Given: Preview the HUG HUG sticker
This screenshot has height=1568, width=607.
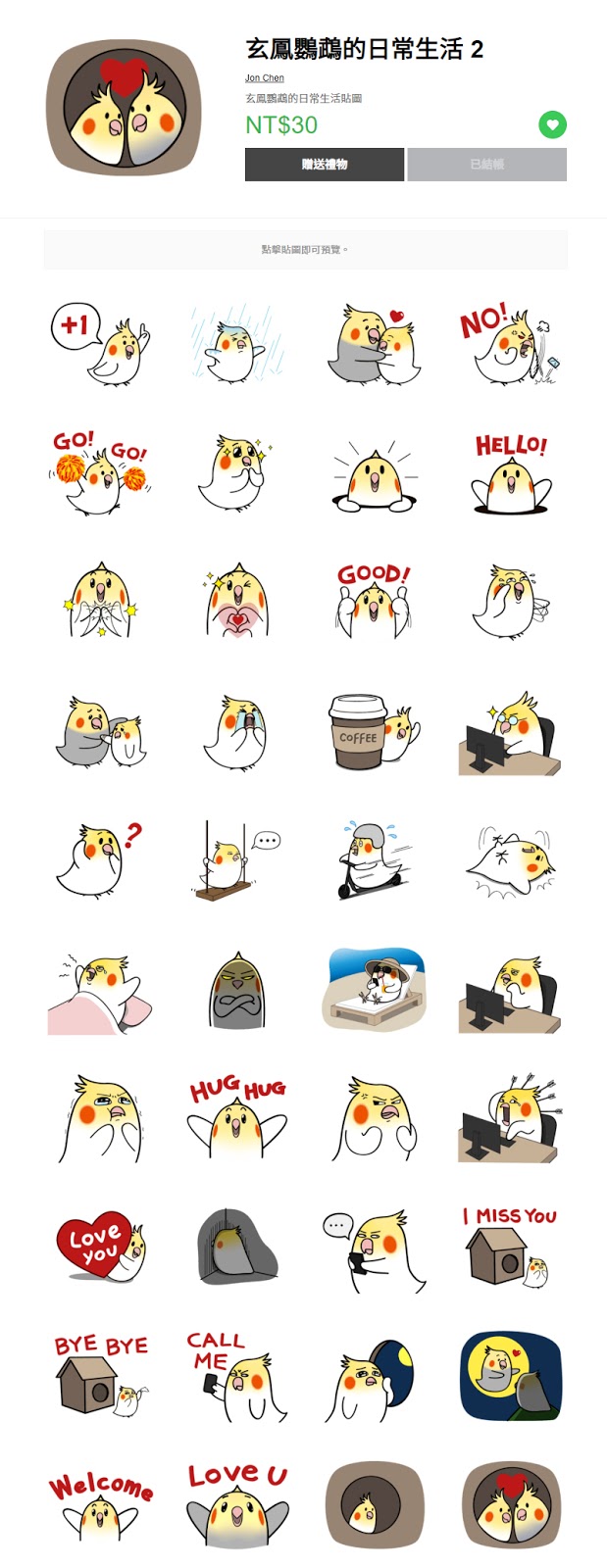Looking at the screenshot, I should [237, 1118].
